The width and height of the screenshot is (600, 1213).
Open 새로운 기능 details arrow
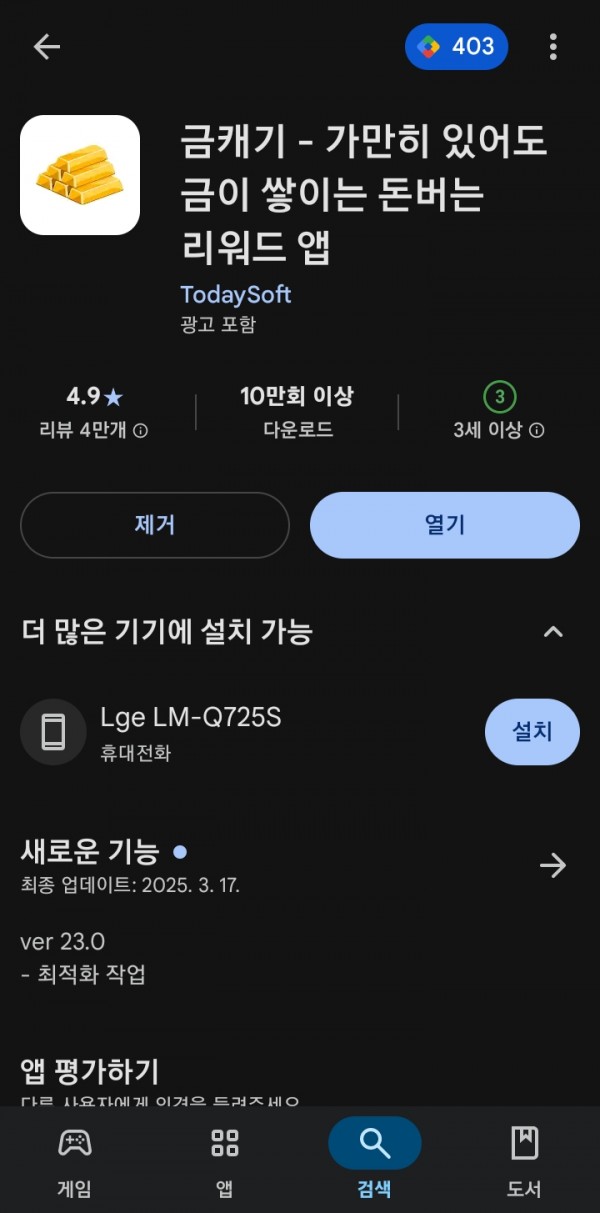click(x=553, y=866)
